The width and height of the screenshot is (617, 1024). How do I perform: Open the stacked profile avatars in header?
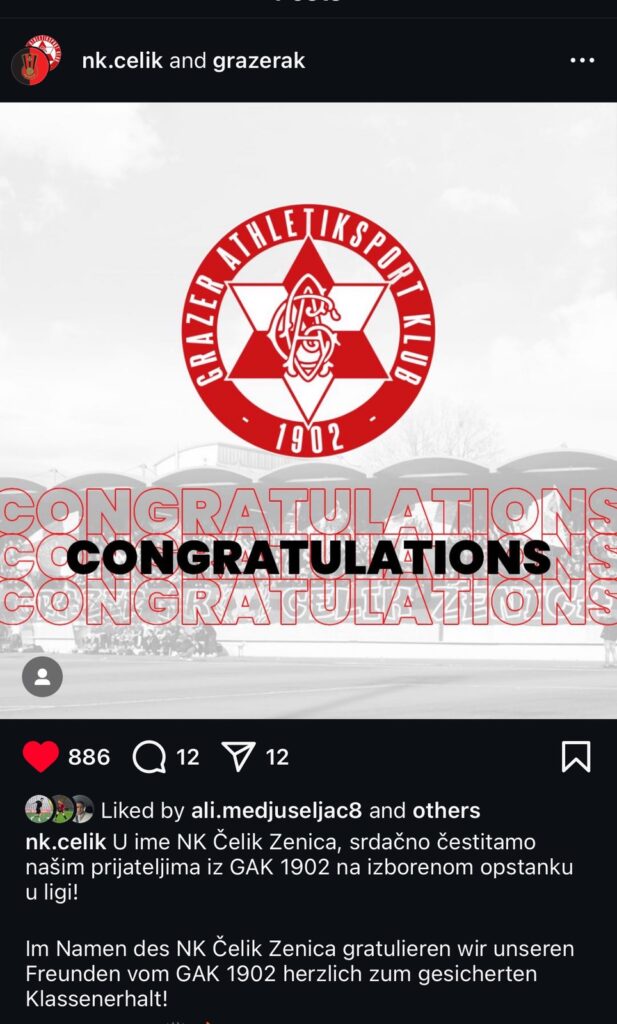tap(36, 60)
